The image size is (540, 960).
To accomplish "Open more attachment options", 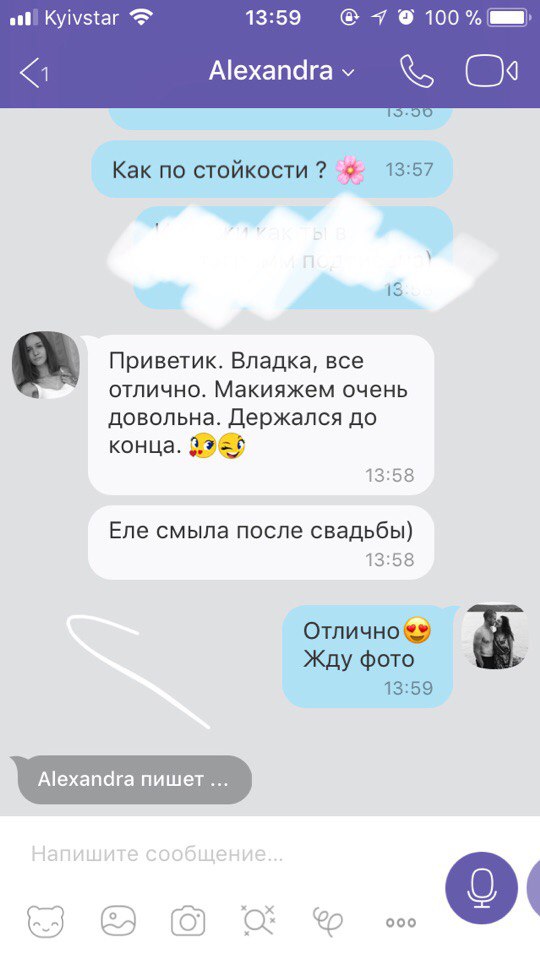I will coord(401,922).
